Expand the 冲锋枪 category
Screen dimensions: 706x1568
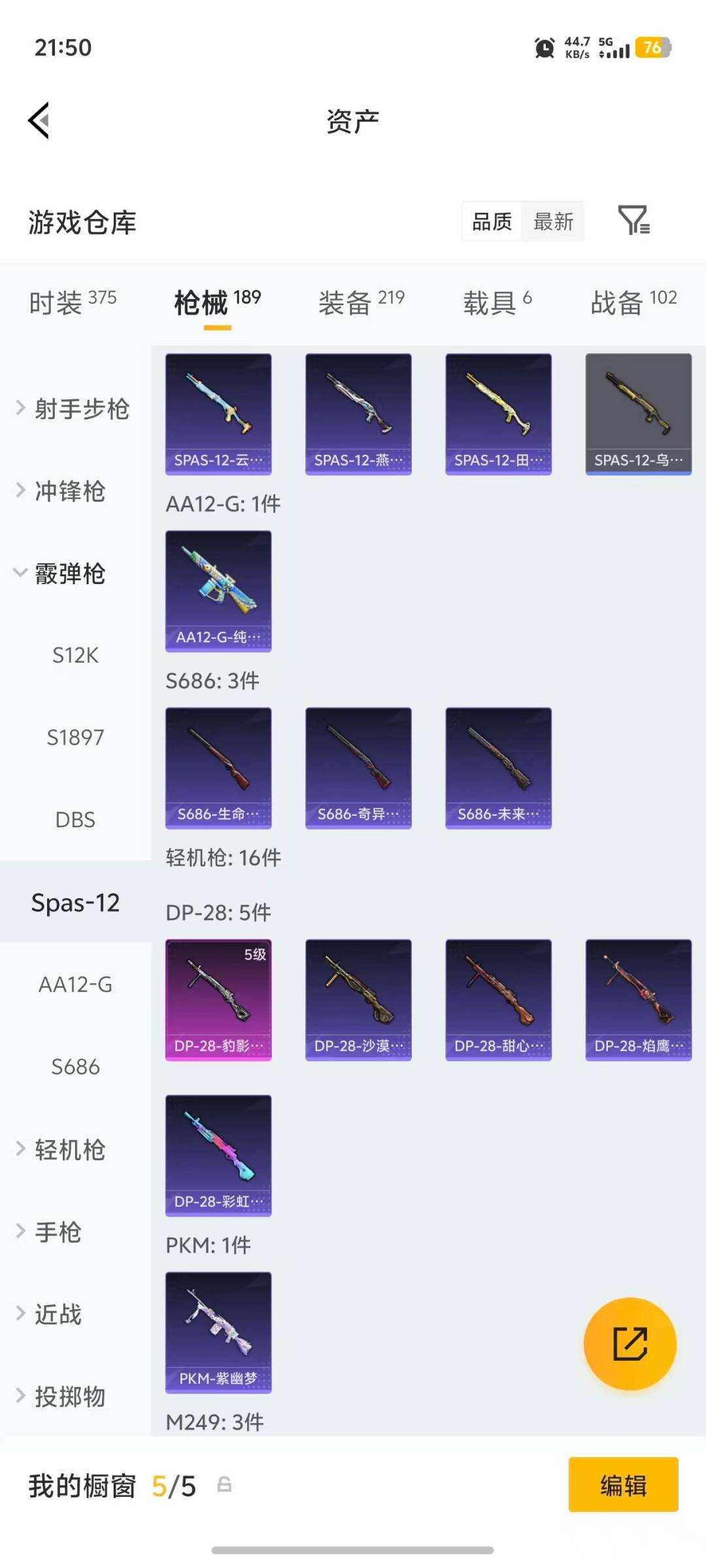69,491
